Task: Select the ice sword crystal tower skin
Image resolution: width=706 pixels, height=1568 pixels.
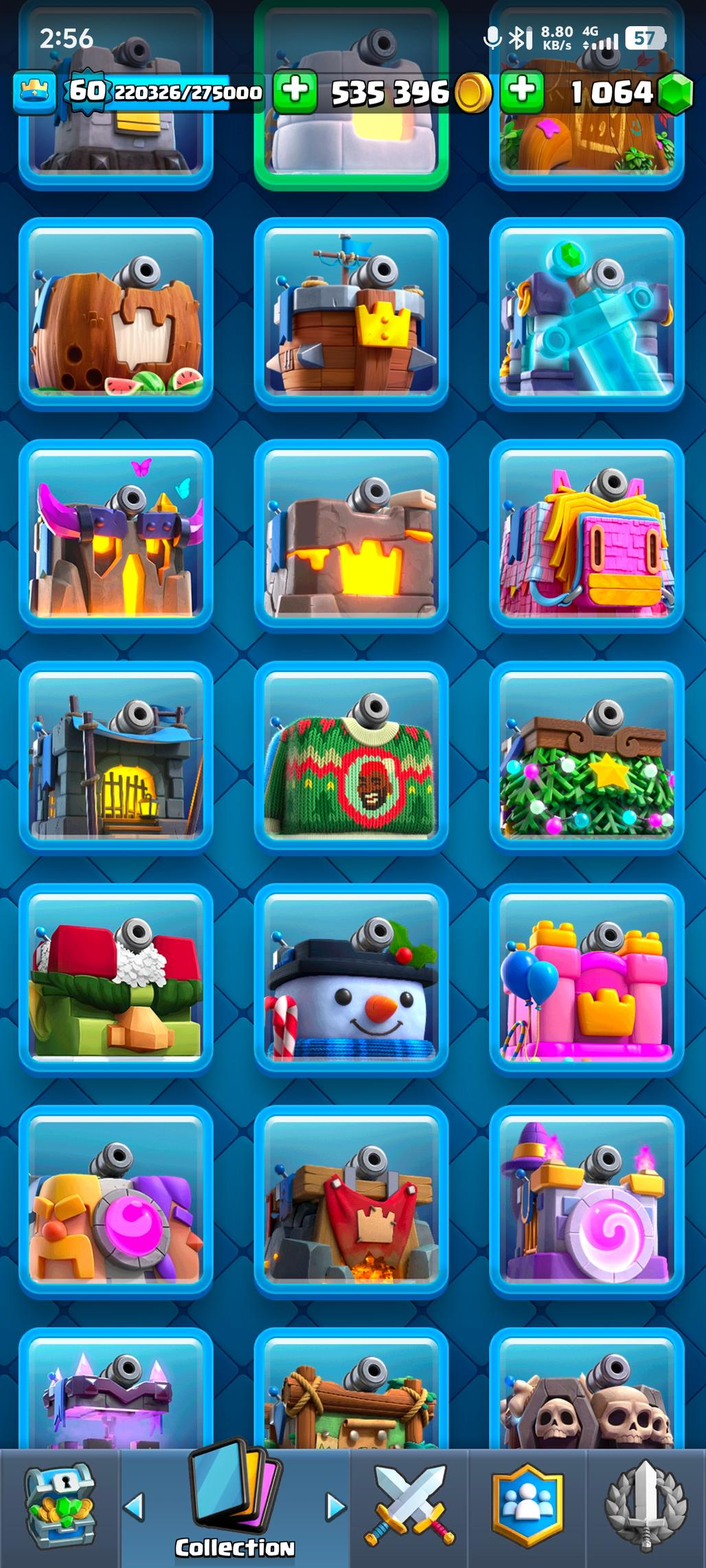Action: pyautogui.click(x=587, y=314)
